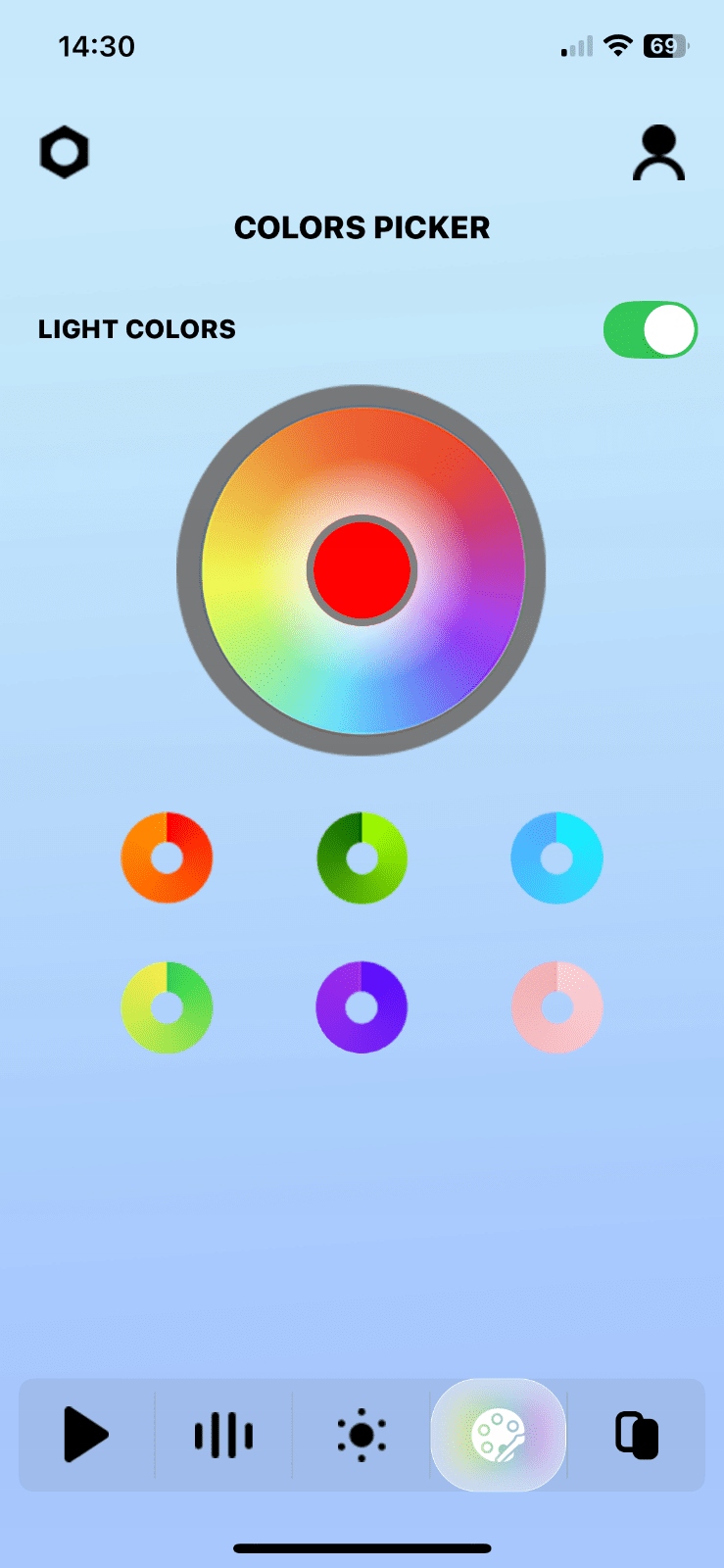The height and width of the screenshot is (1568, 724).
Task: Open the sound bars tab
Action: 223,1435
